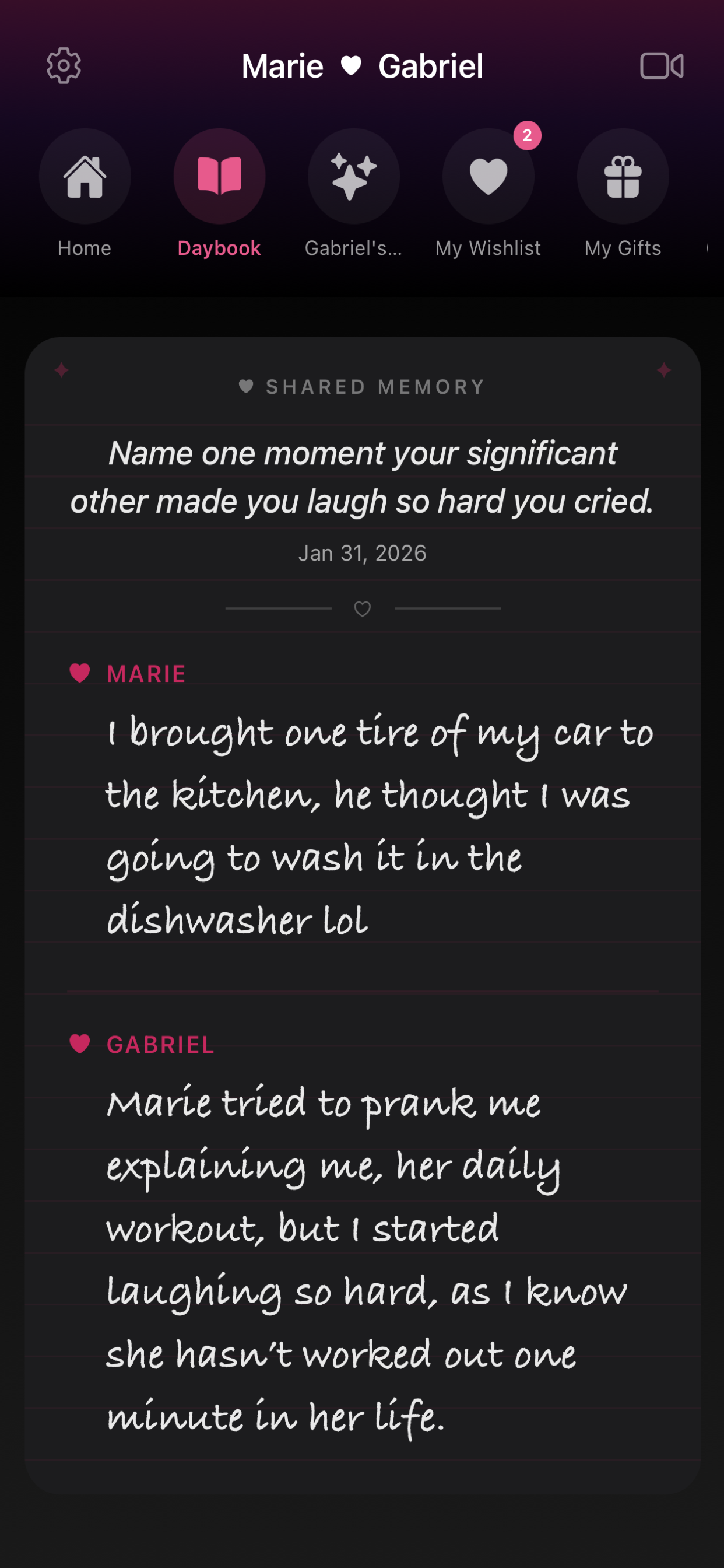Tap the heart next to GABRIEL's name
Viewport: 724px width, 1568px height.
80,1044
